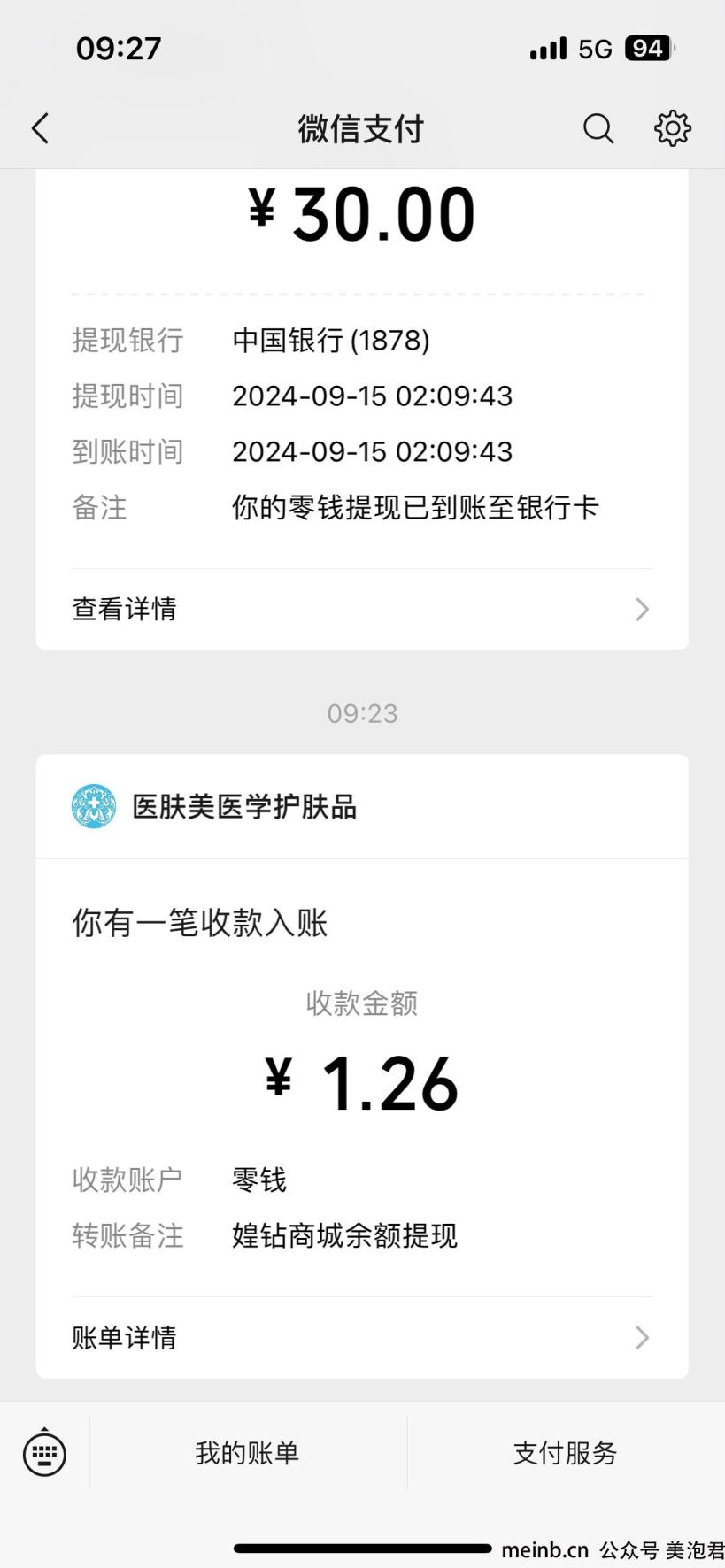Open 支付服务 menu
This screenshot has width=725, height=1568.
click(566, 1453)
